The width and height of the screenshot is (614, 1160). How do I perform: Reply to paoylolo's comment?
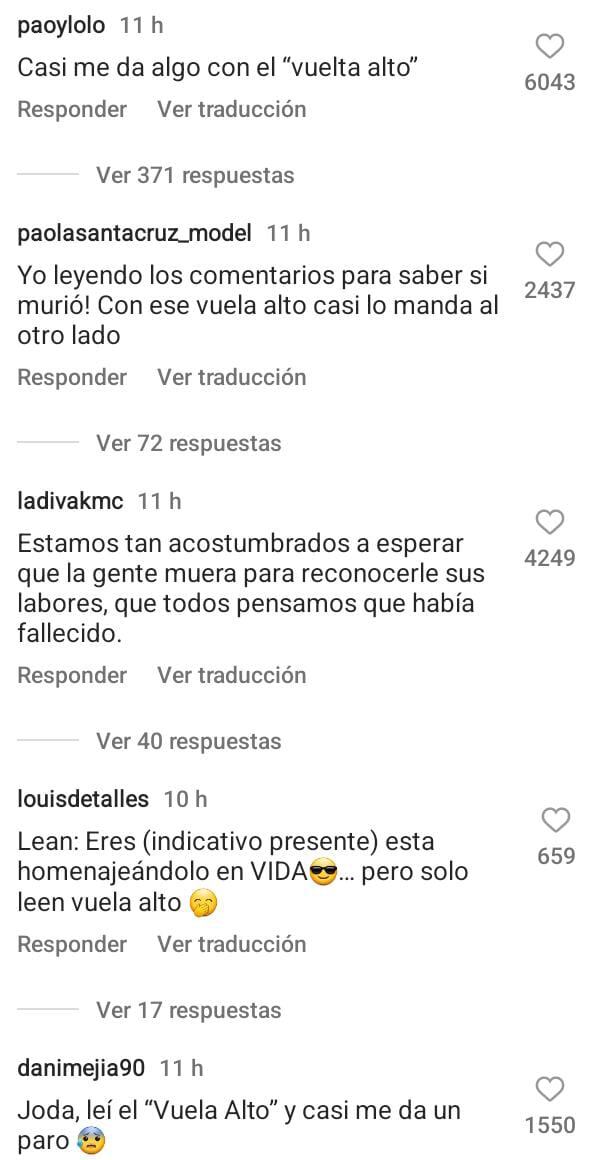point(72,109)
